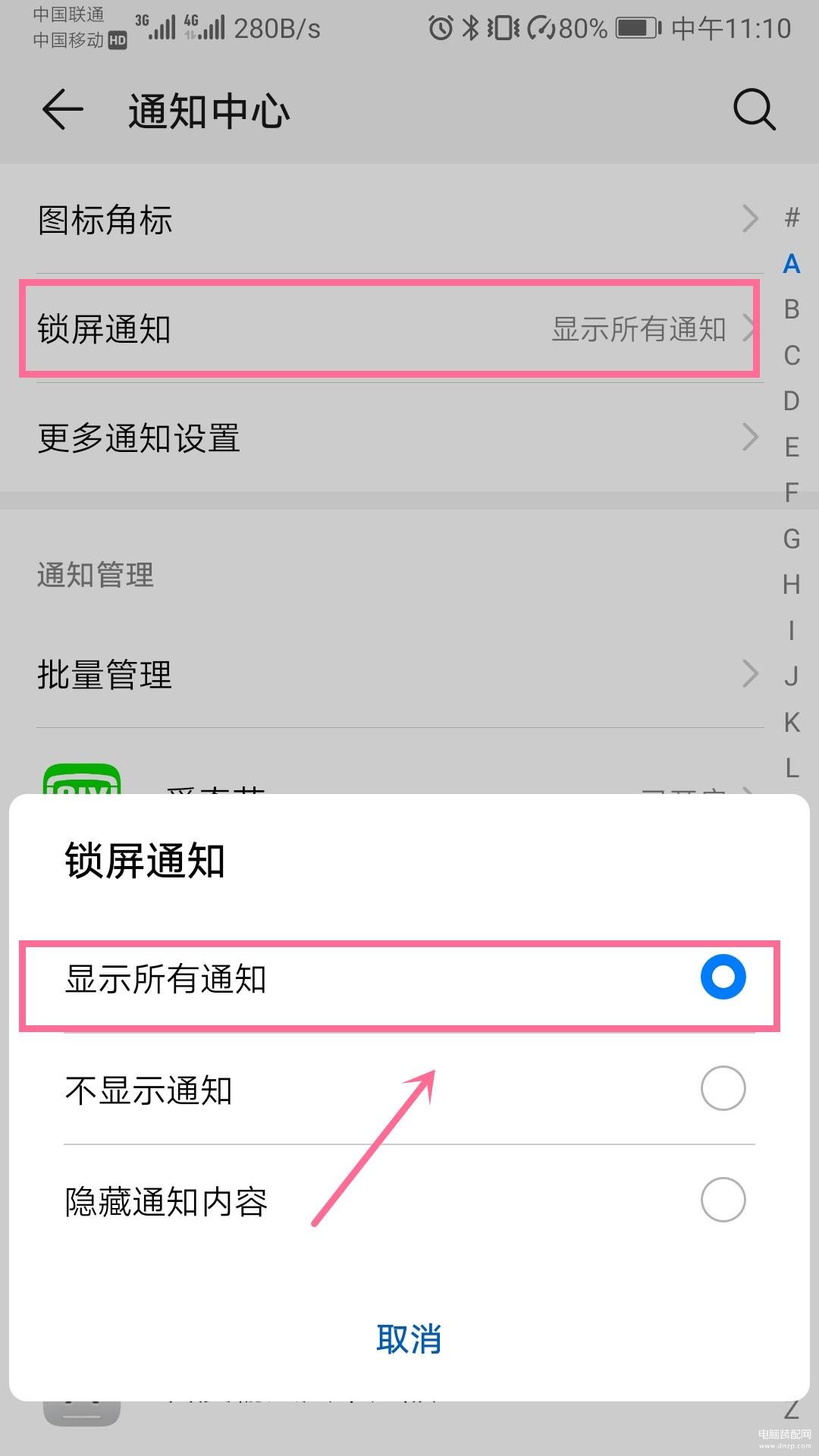Tap 取消 to dismiss the dialog

pos(409,1339)
